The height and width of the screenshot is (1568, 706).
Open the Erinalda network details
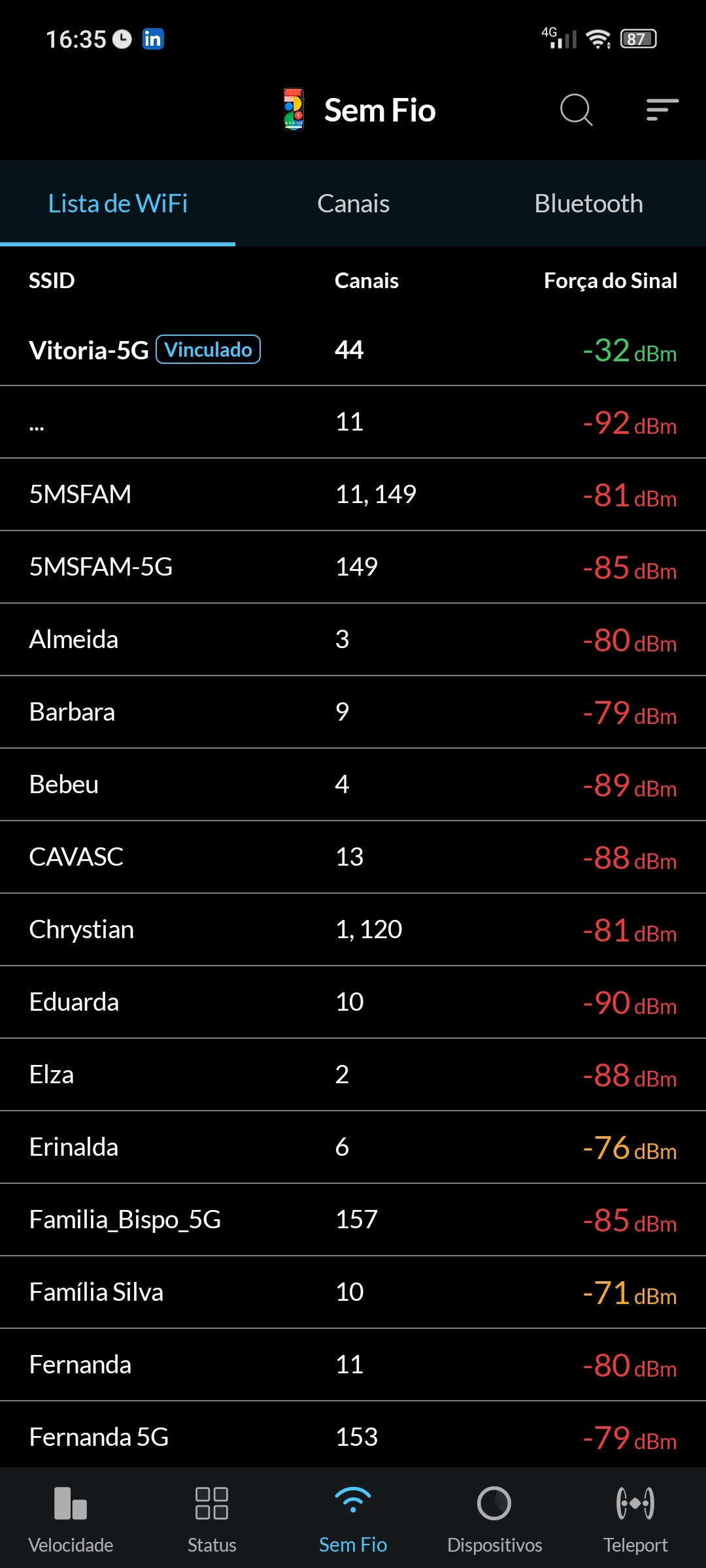coord(353,1147)
